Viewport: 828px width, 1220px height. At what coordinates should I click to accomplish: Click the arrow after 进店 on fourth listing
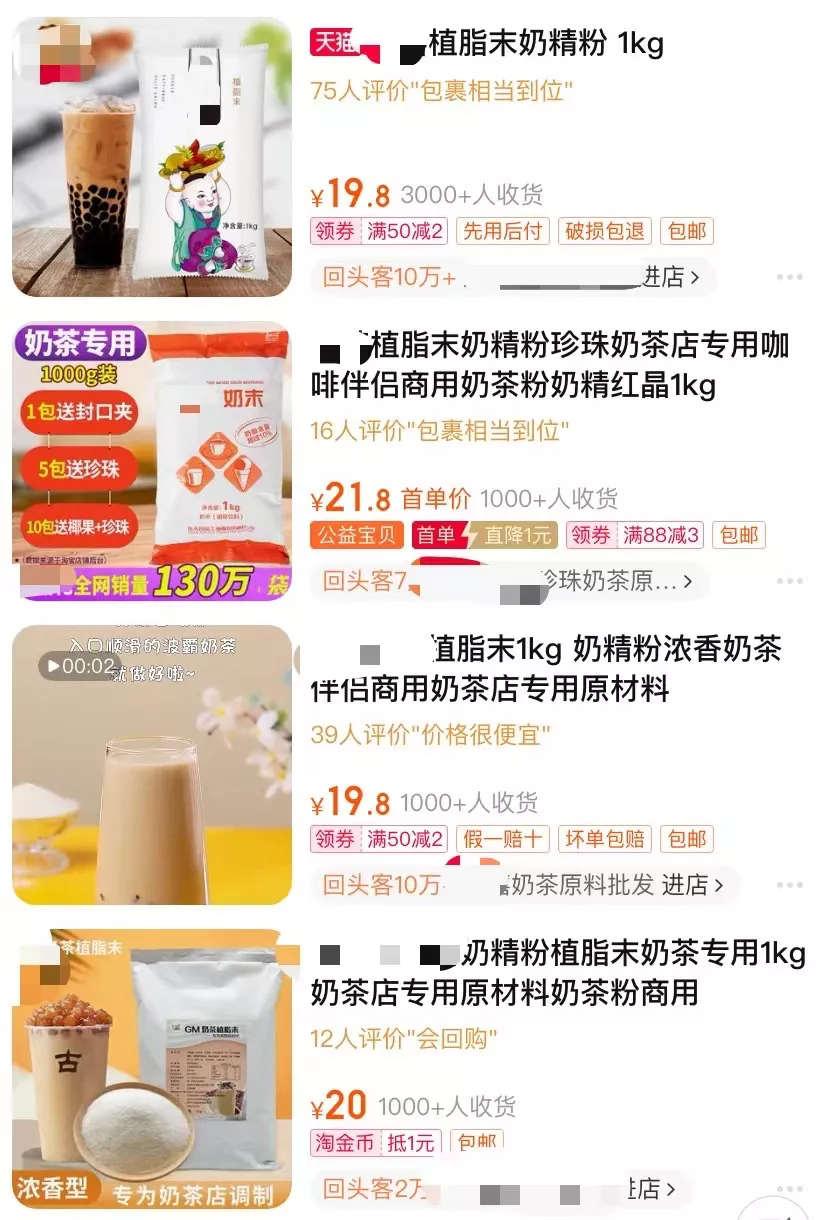point(671,1190)
